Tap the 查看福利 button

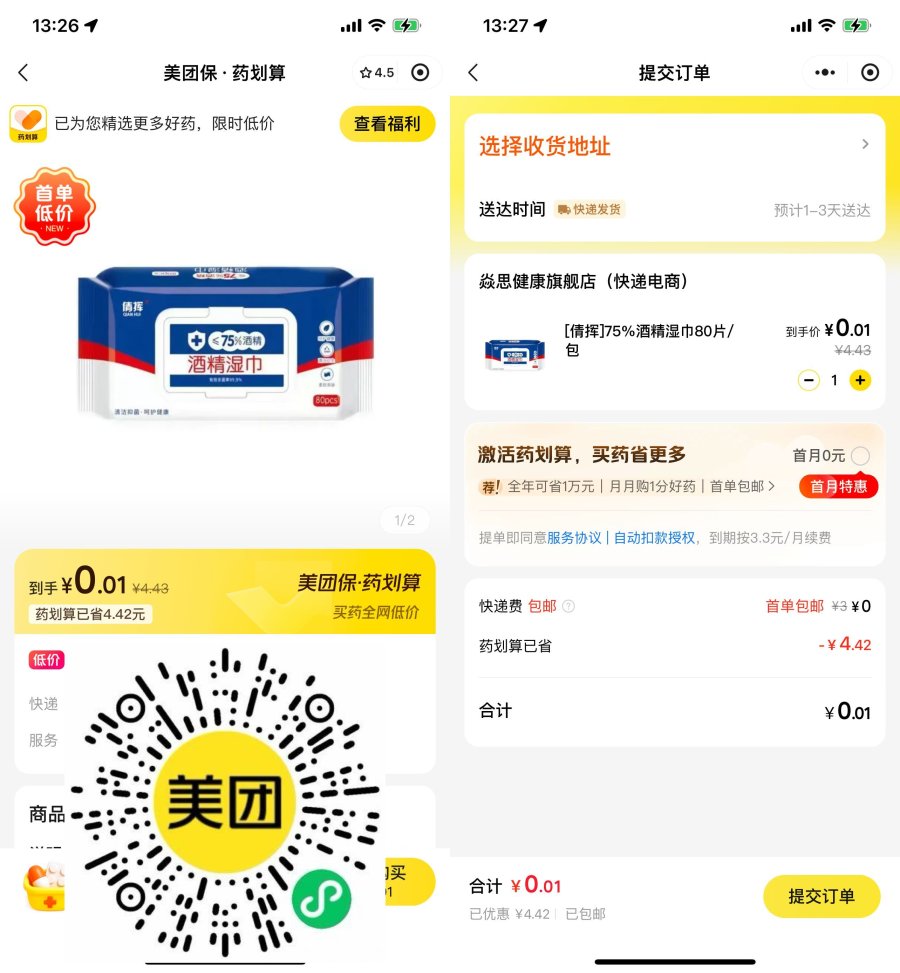(x=387, y=125)
